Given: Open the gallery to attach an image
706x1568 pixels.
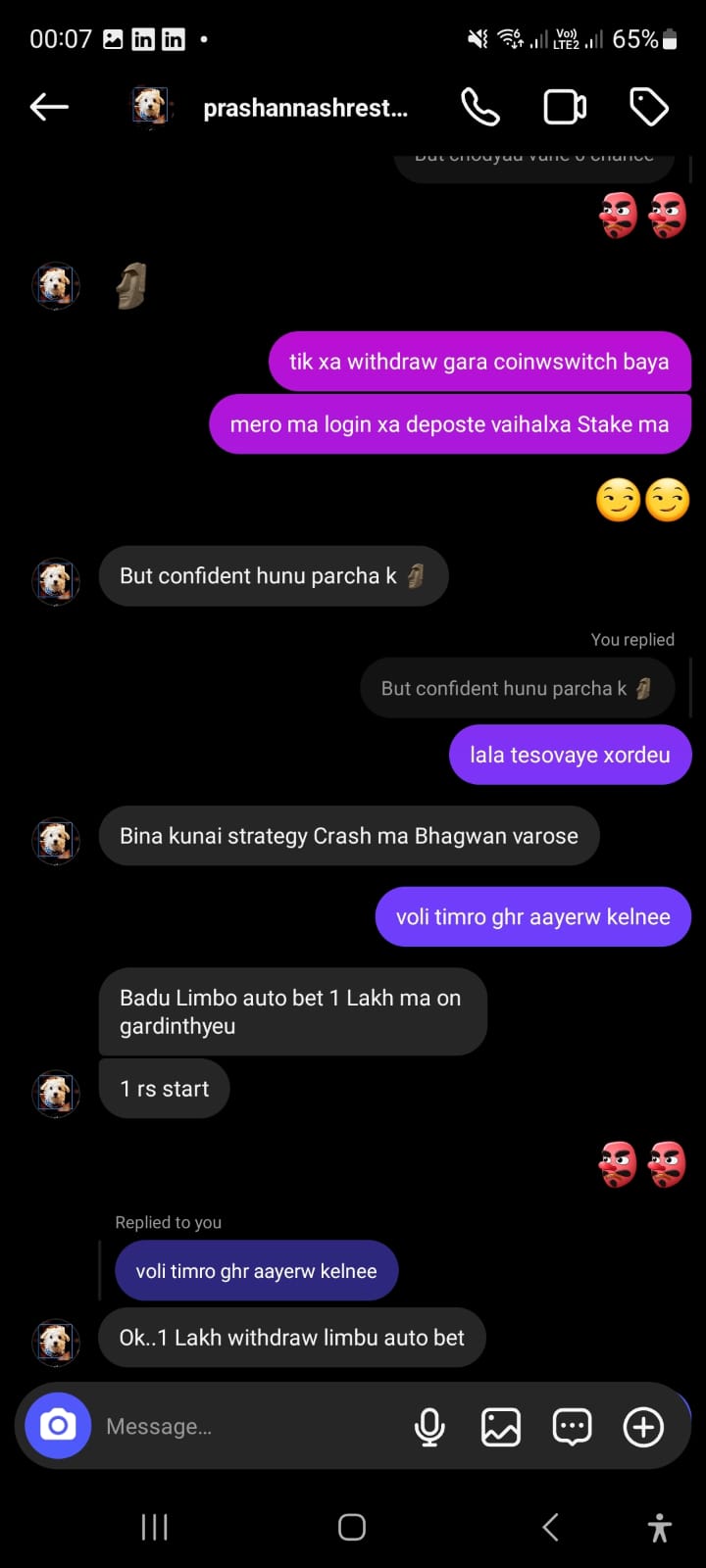Looking at the screenshot, I should coord(501,1427).
